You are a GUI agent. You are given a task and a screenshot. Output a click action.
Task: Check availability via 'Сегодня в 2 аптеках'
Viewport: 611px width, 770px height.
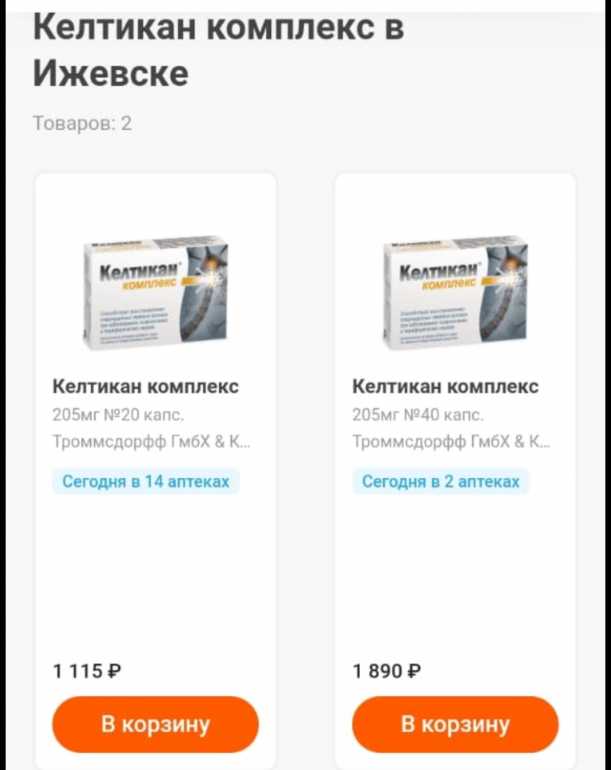(441, 481)
